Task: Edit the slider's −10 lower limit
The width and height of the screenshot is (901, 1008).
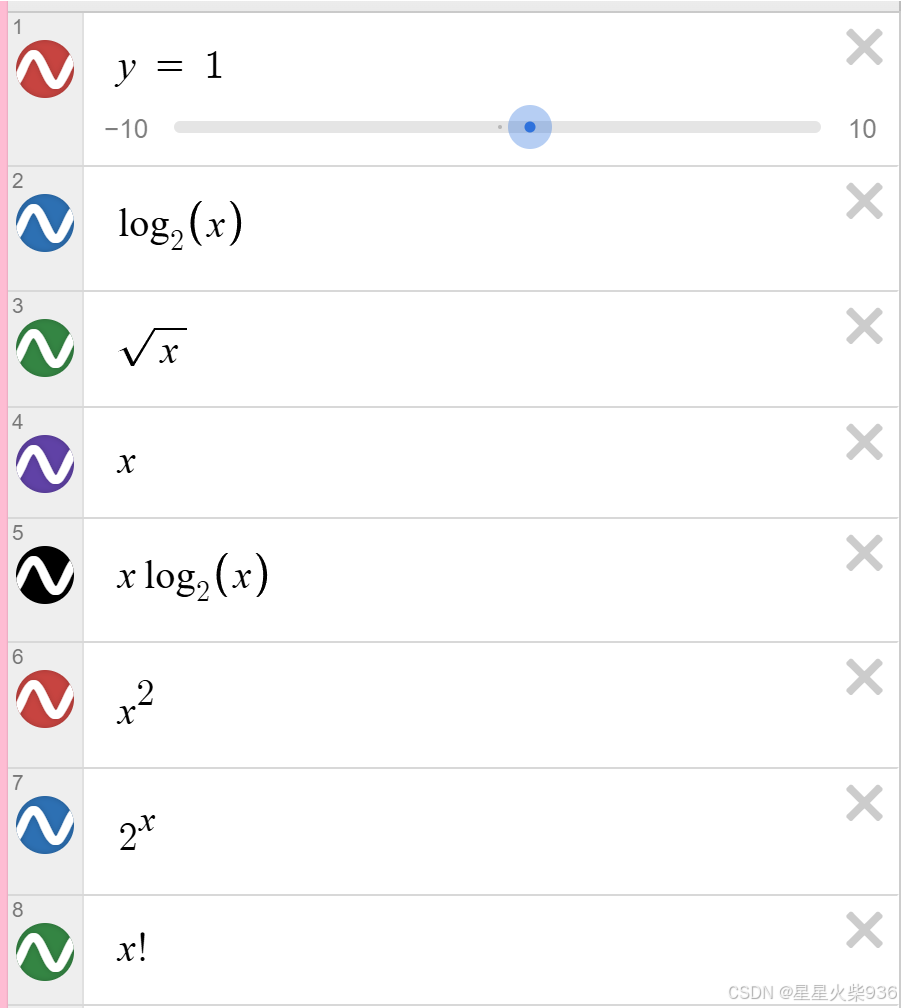Action: pos(126,129)
